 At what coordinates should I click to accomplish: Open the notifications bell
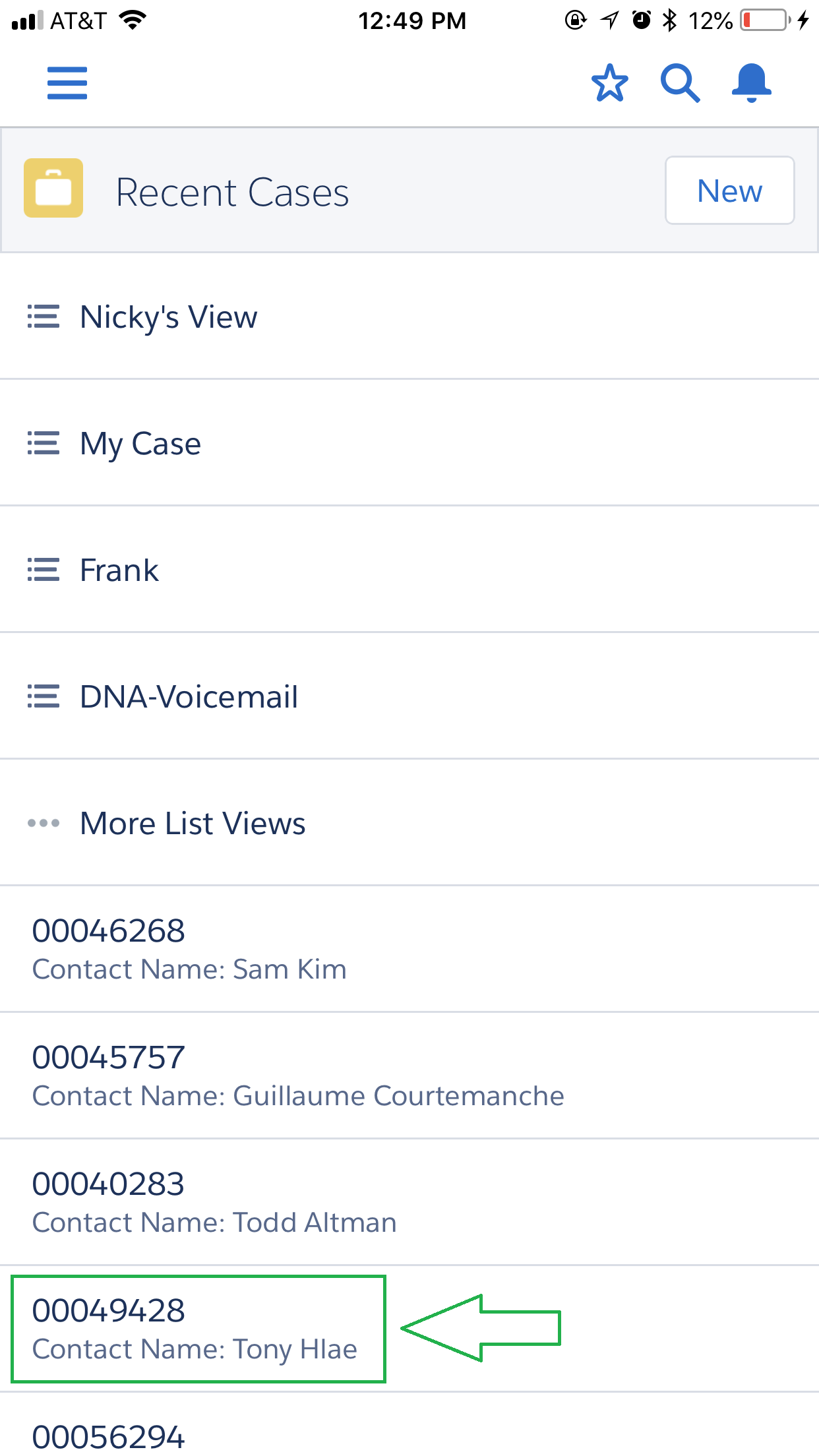point(751,83)
